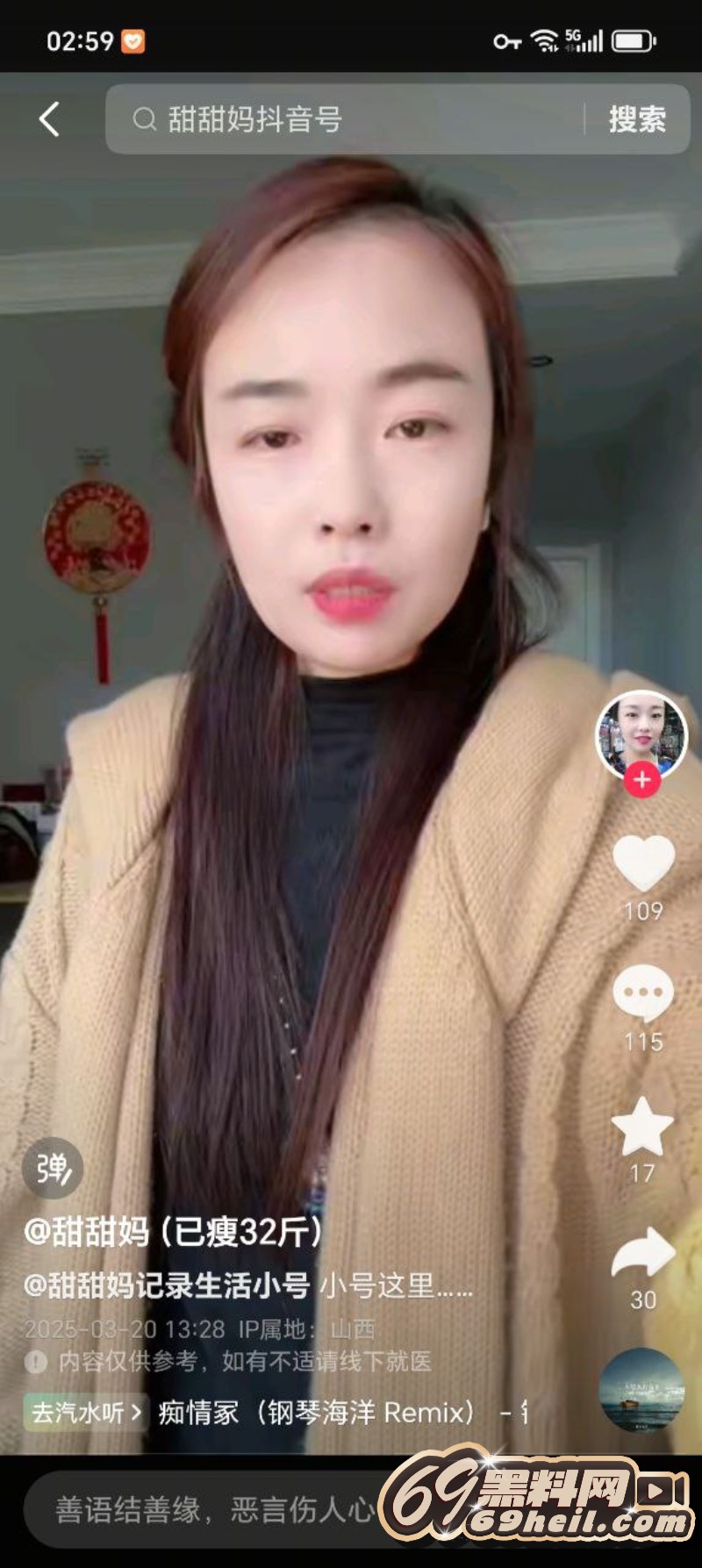The image size is (702, 1568).
Task: Open the spinning music disc
Action: [x=641, y=1391]
